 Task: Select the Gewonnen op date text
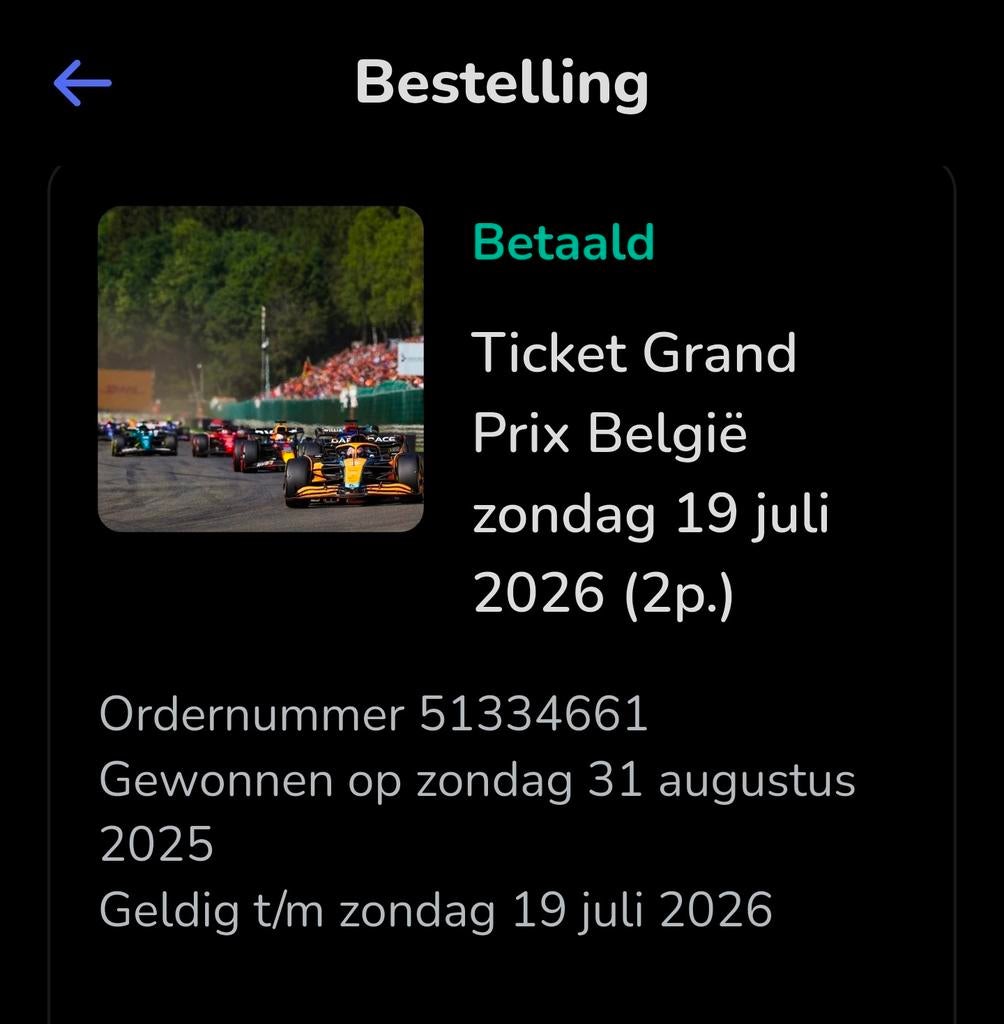478,779
